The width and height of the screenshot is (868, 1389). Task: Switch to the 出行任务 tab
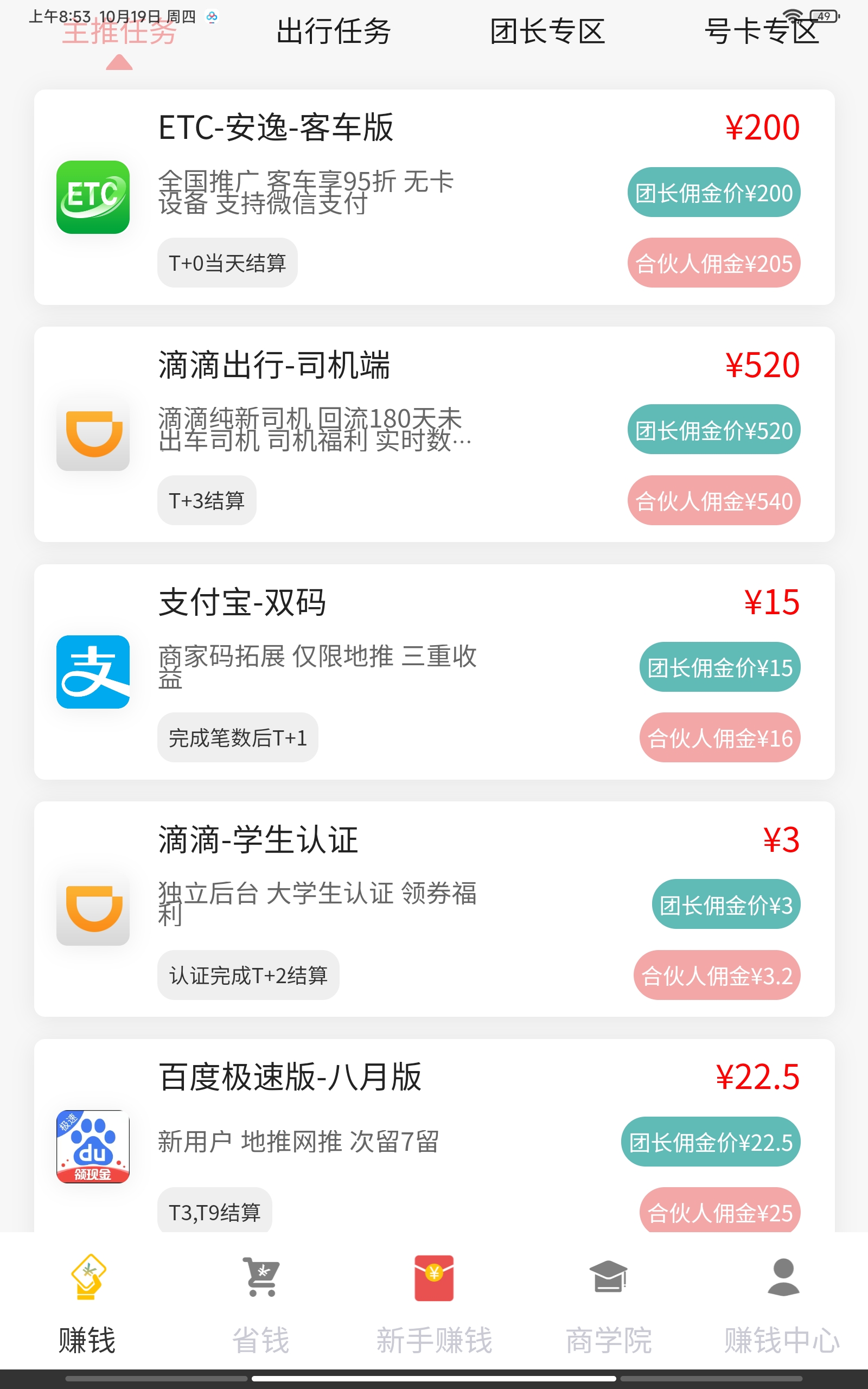[334, 31]
